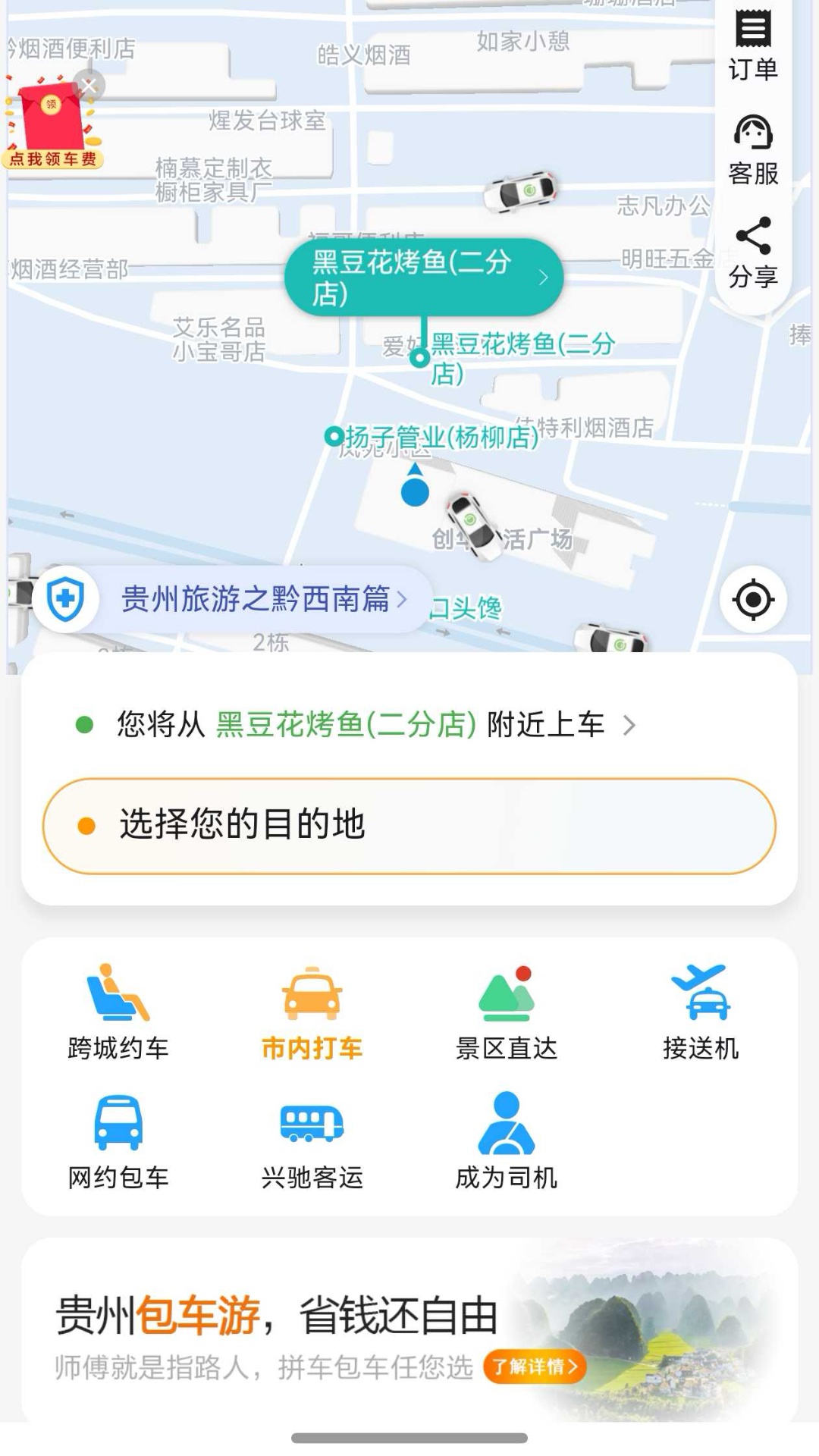Open 景区直达 scenic spot service
The width and height of the screenshot is (819, 1456).
(x=507, y=1012)
